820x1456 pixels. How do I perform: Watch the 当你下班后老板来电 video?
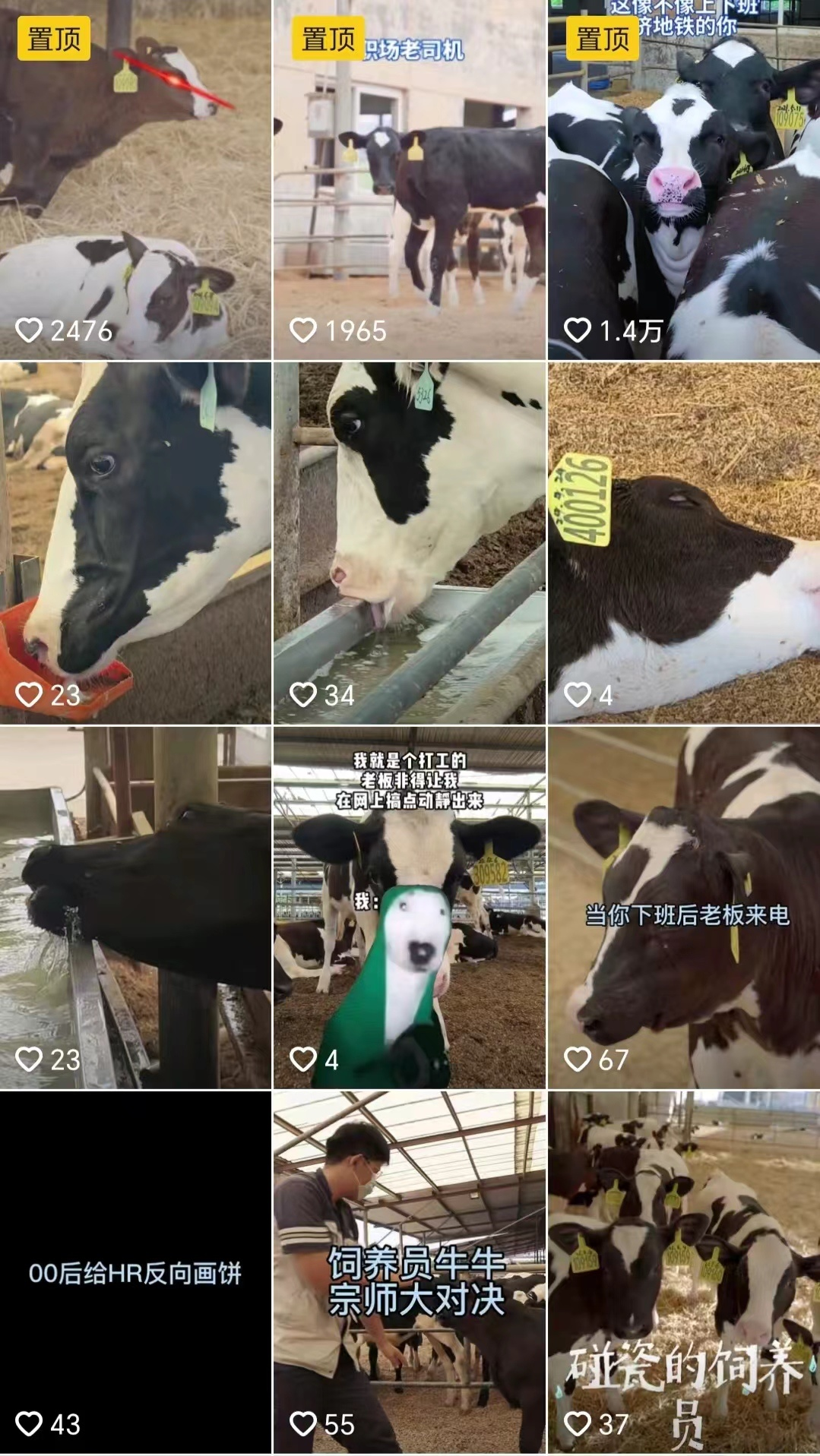tap(683, 907)
